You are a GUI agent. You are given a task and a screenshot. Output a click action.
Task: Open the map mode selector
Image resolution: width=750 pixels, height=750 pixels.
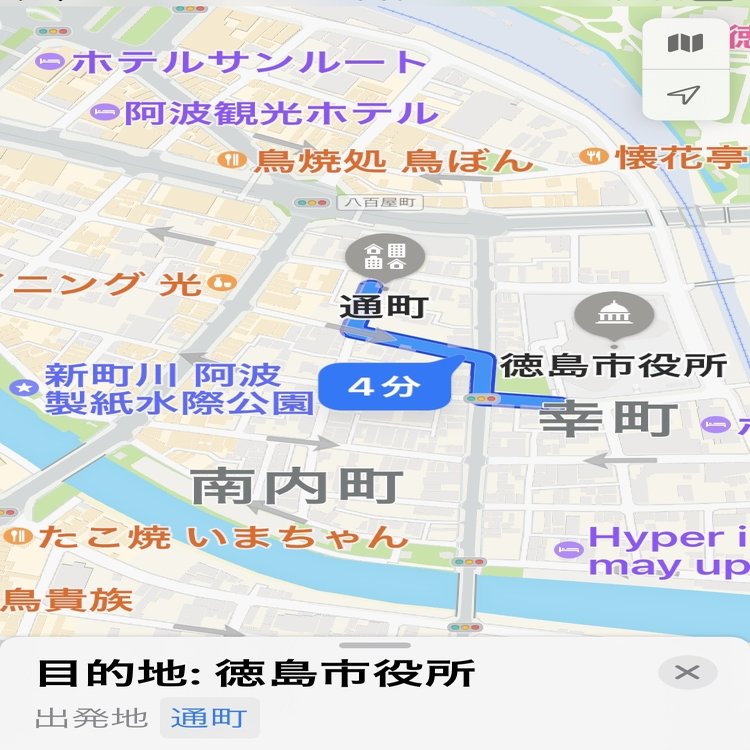(685, 44)
